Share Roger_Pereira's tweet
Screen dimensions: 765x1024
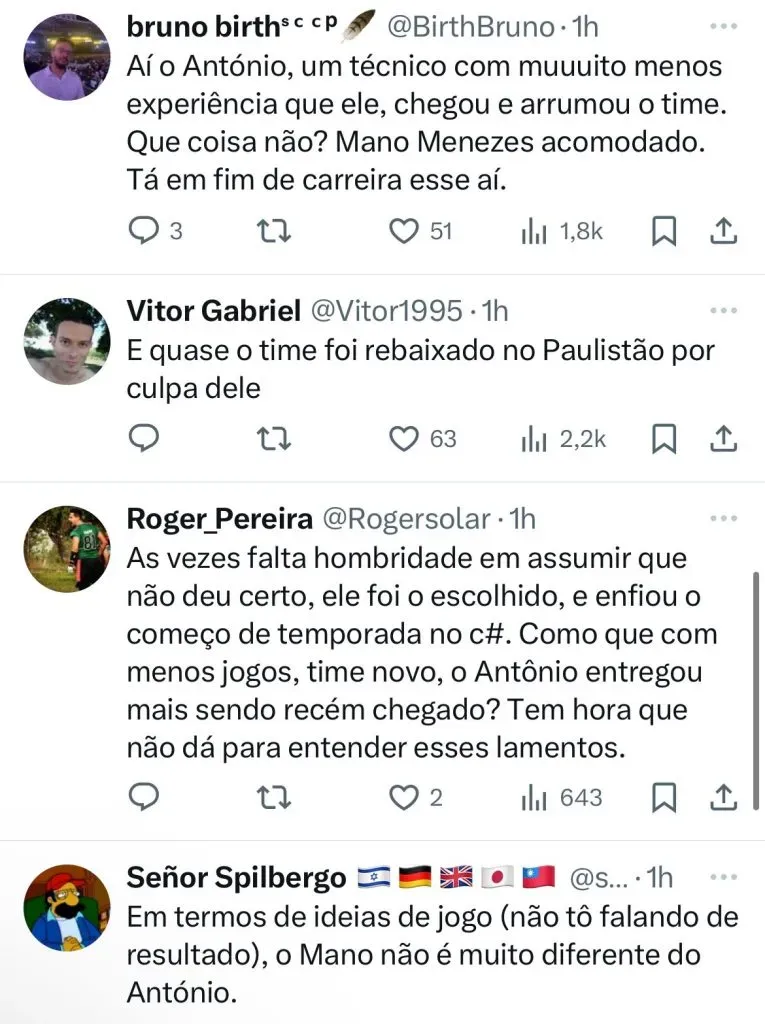coord(723,797)
